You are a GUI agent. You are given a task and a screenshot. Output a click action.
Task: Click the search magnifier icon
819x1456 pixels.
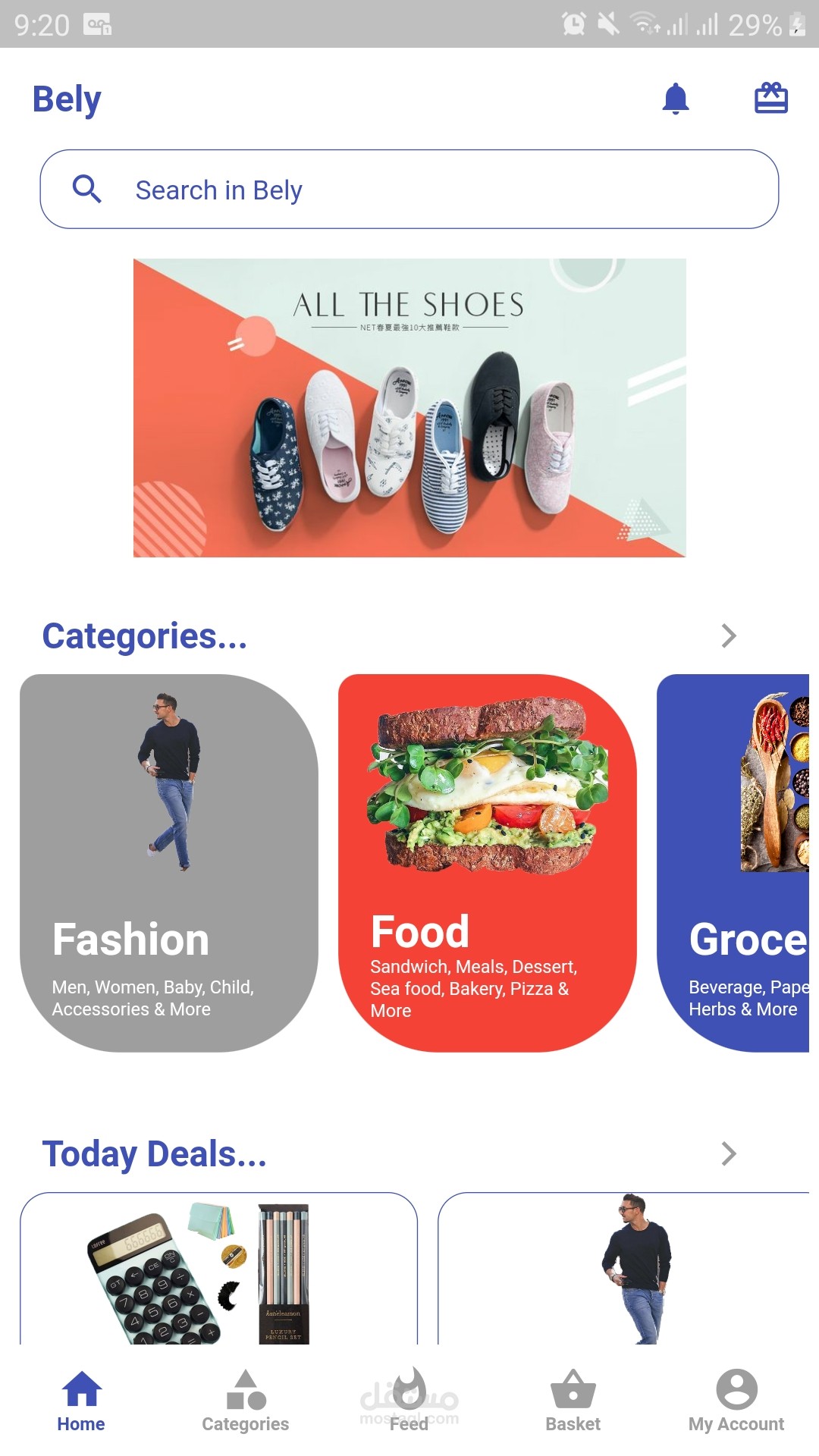coord(87,189)
